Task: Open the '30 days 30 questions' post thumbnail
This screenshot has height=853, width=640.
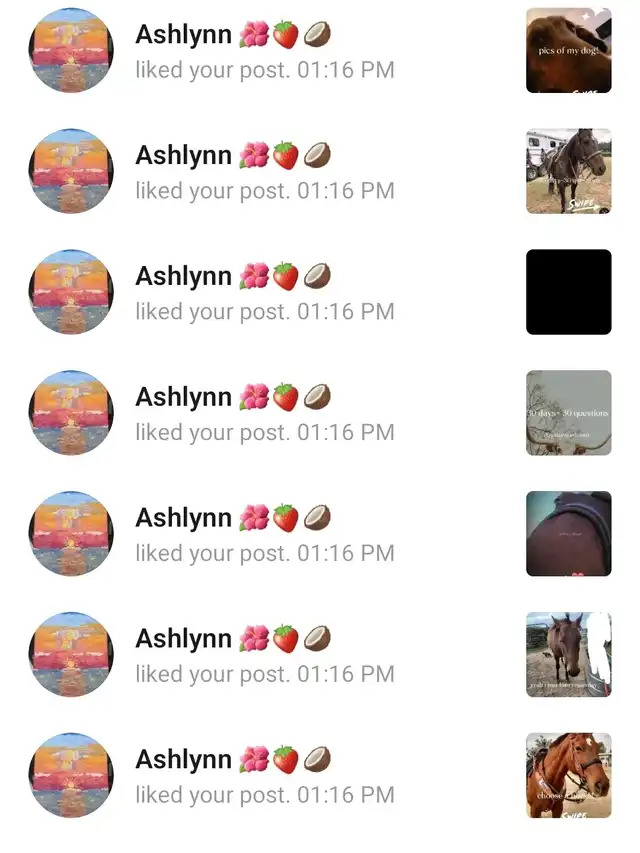Action: click(568, 413)
